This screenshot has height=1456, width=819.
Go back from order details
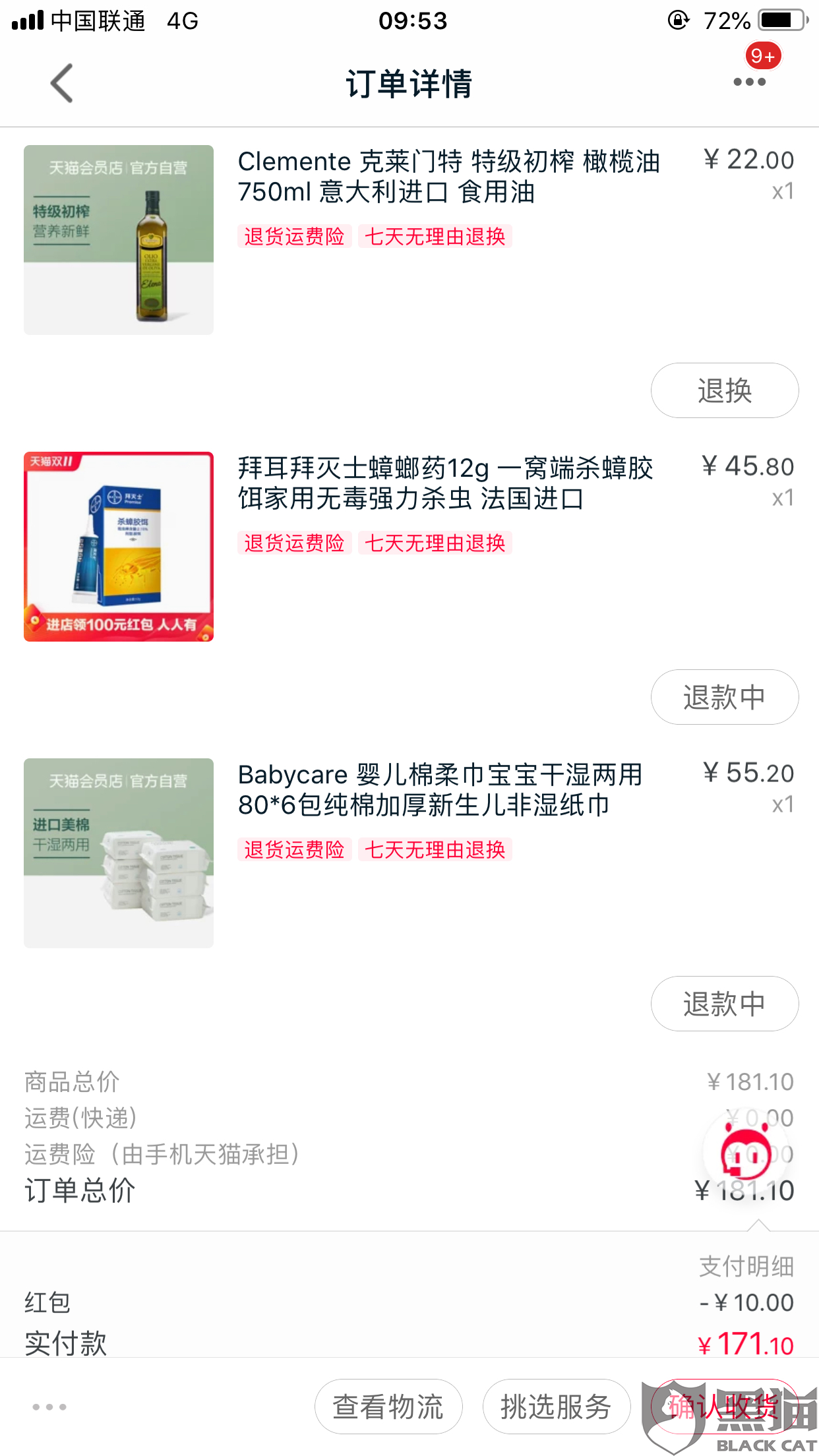[x=61, y=83]
